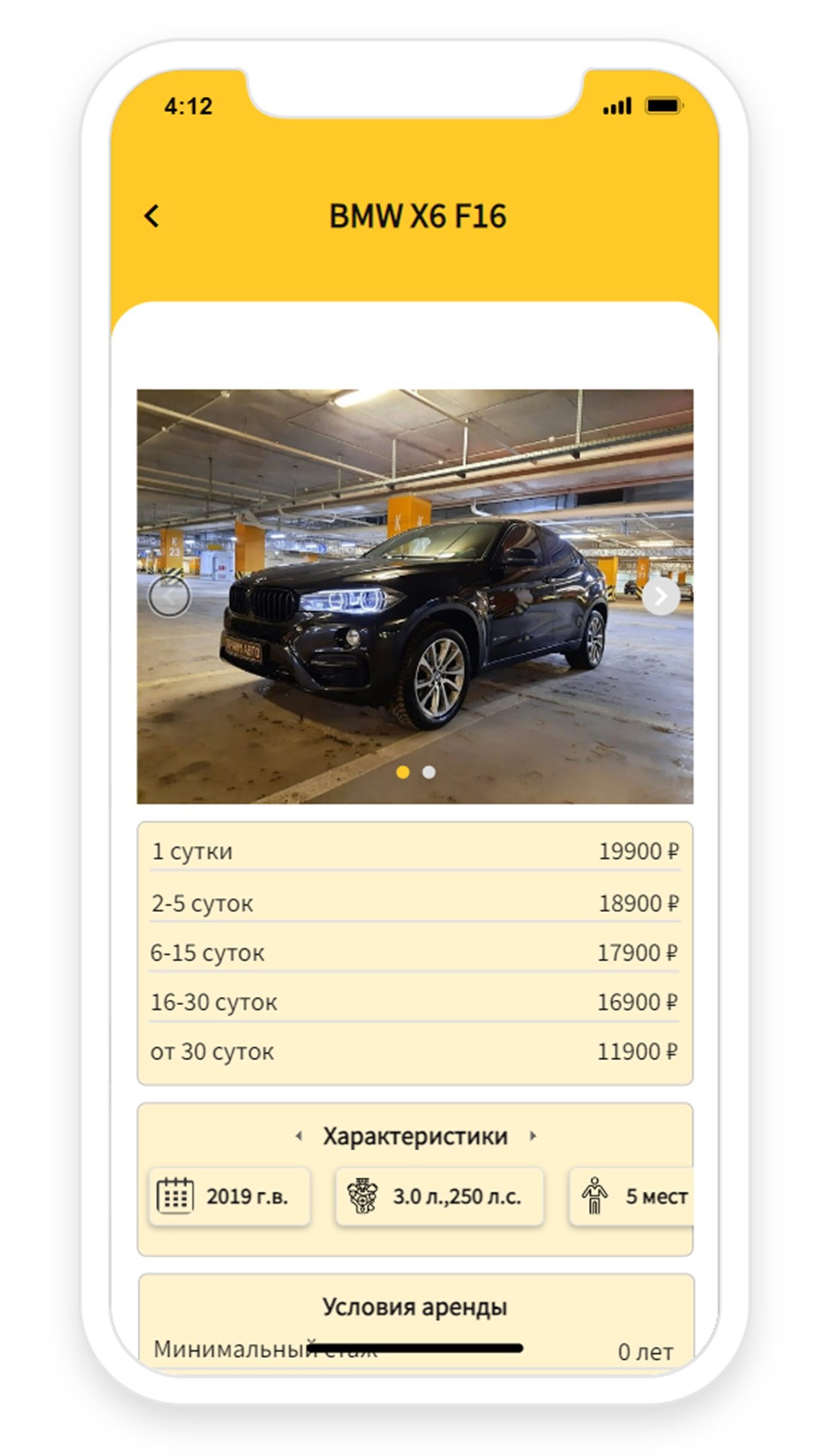Tap the left arrow beside Характеристики
The width and height of the screenshot is (819, 1456).
[299, 1136]
